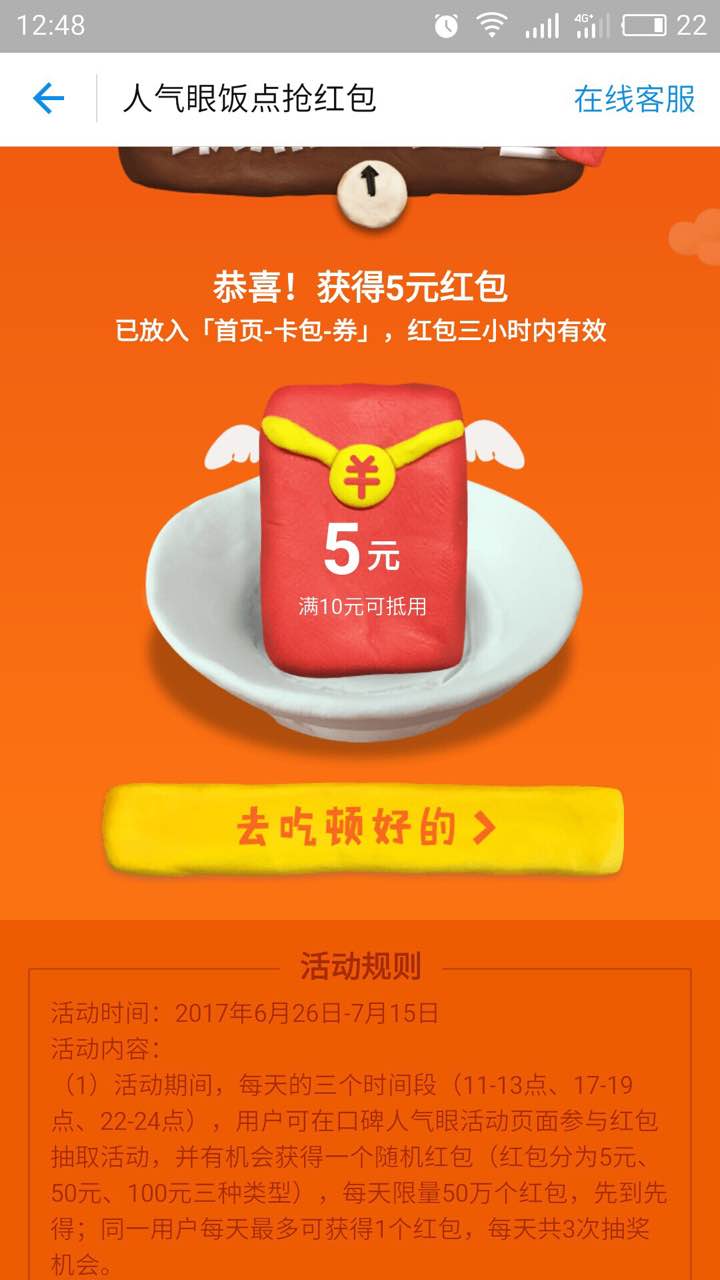Tap the 去吃顿好的 yellow button

point(364,828)
